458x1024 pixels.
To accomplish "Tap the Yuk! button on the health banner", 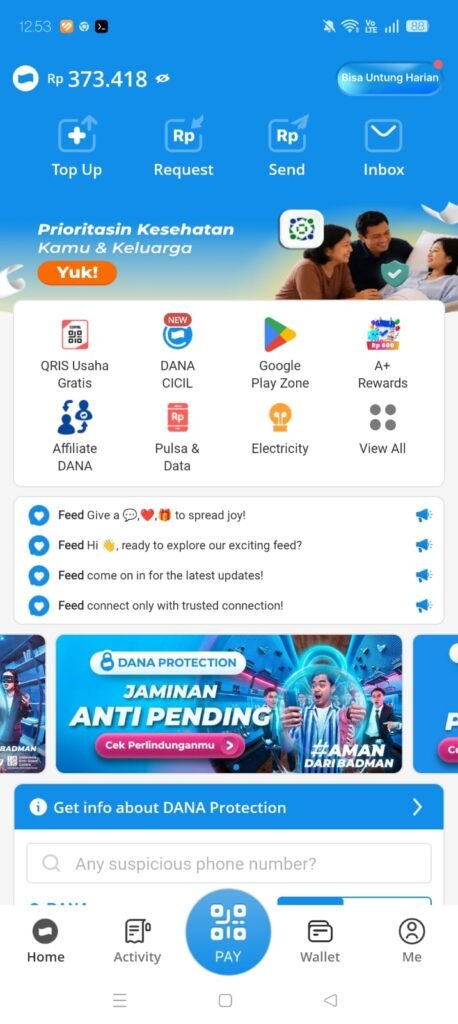I will point(77,273).
